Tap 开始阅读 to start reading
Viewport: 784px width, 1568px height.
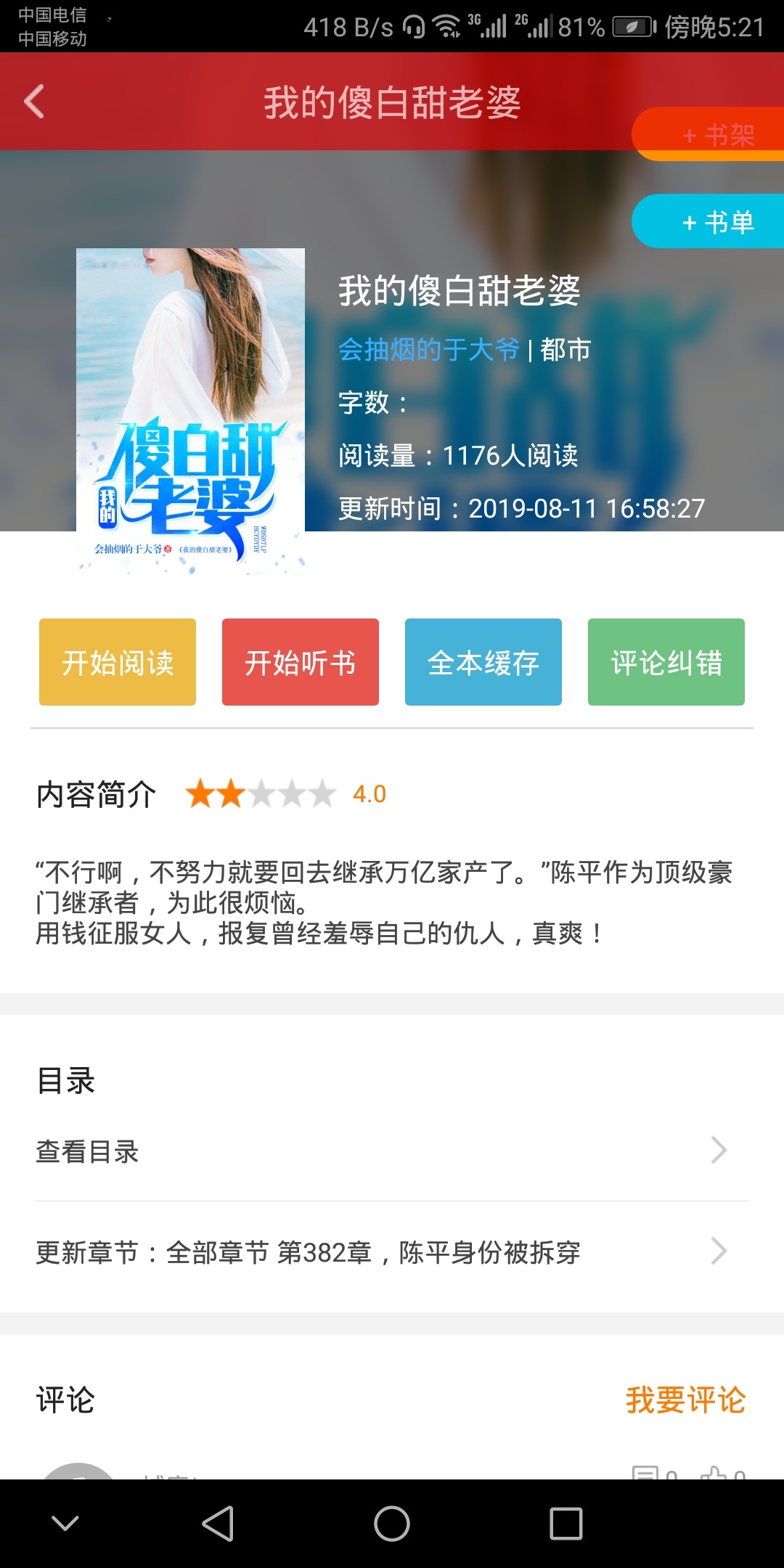coord(118,662)
